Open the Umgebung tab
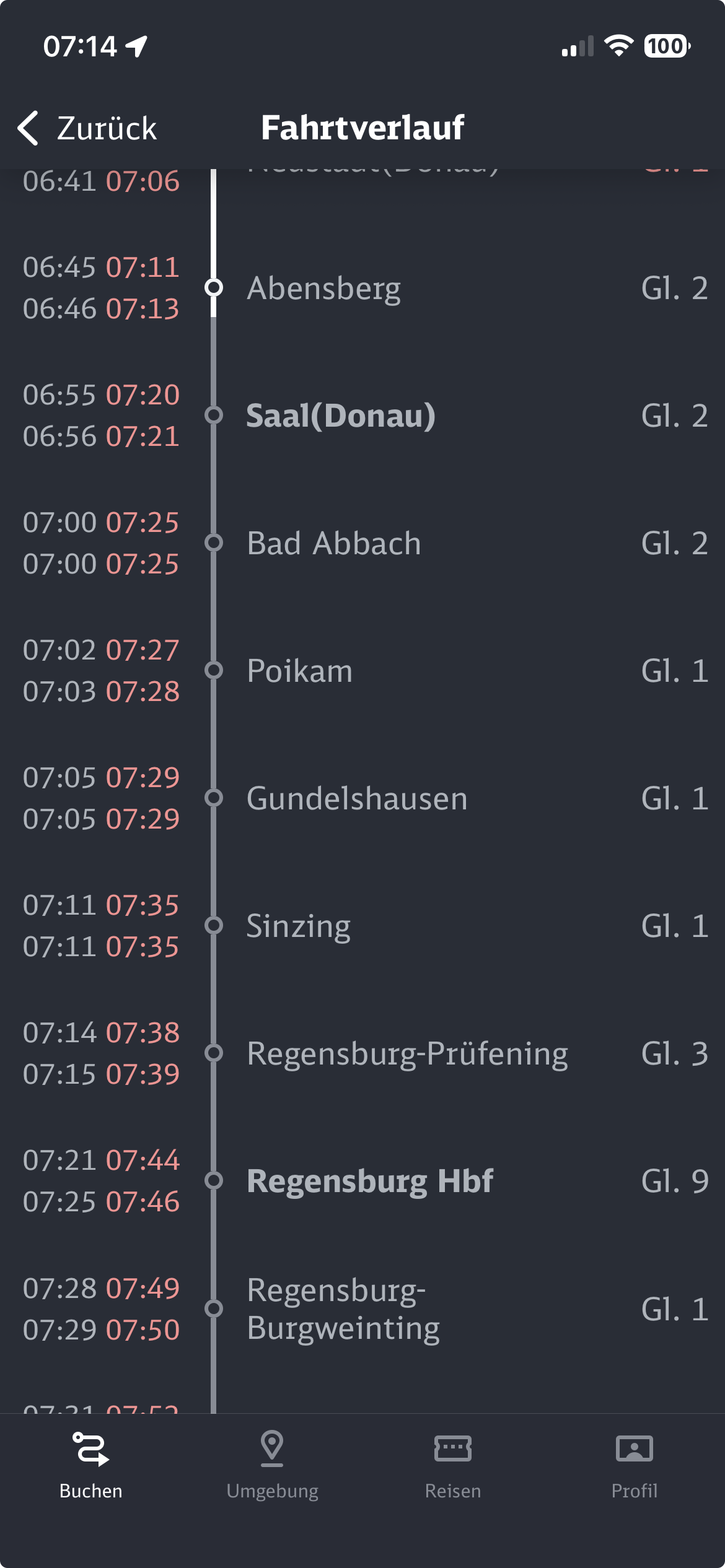 click(x=272, y=1465)
